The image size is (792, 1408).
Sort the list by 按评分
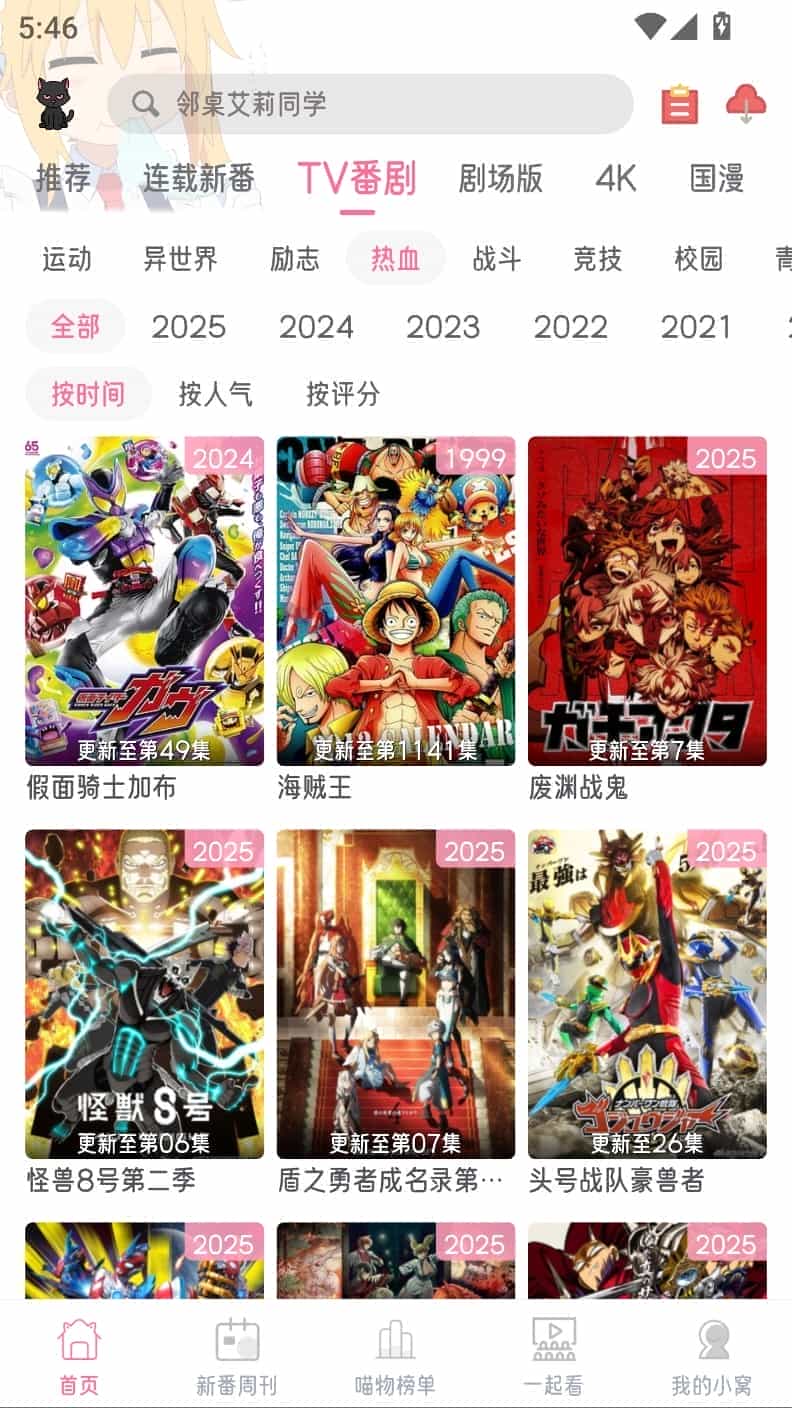click(343, 394)
